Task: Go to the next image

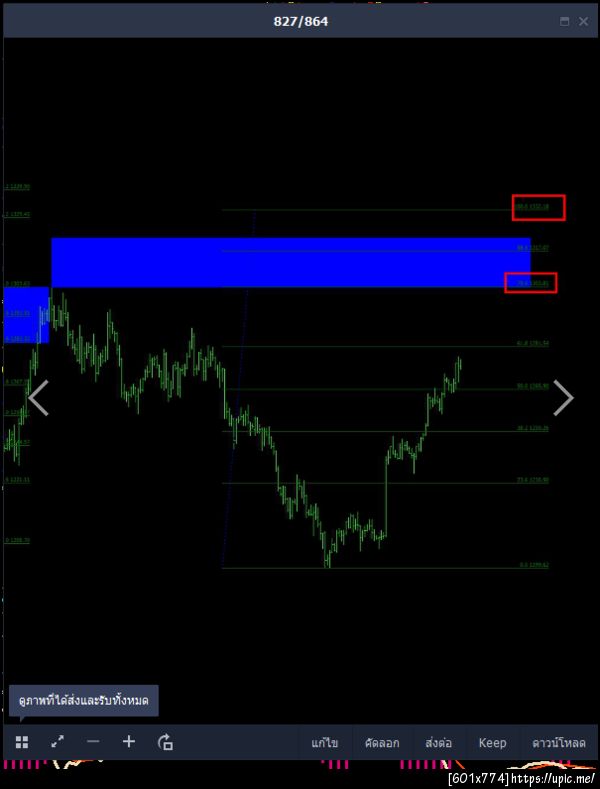Action: (563, 397)
